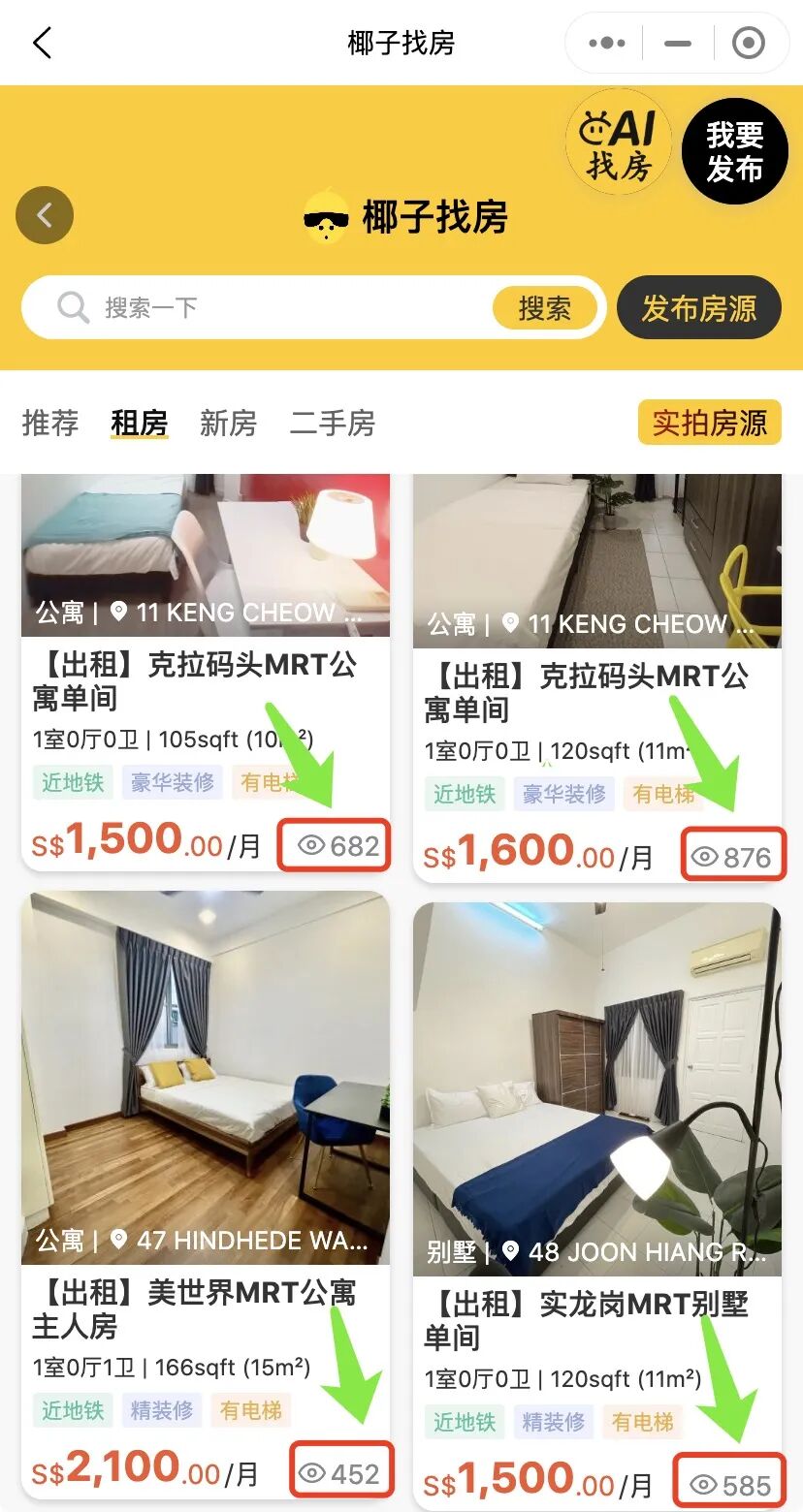Screen dimensions: 803x1512
Task: Switch to the 新房 tab
Action: point(228,424)
